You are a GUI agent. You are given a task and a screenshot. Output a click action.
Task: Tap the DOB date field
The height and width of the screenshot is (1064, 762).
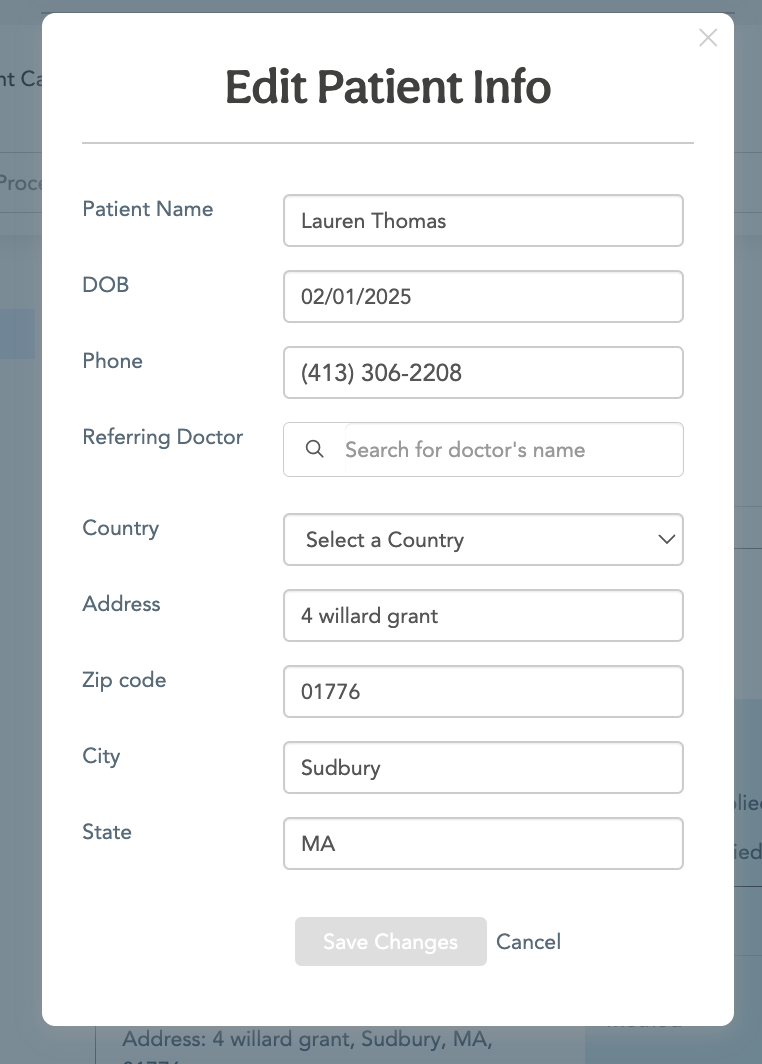pos(483,297)
